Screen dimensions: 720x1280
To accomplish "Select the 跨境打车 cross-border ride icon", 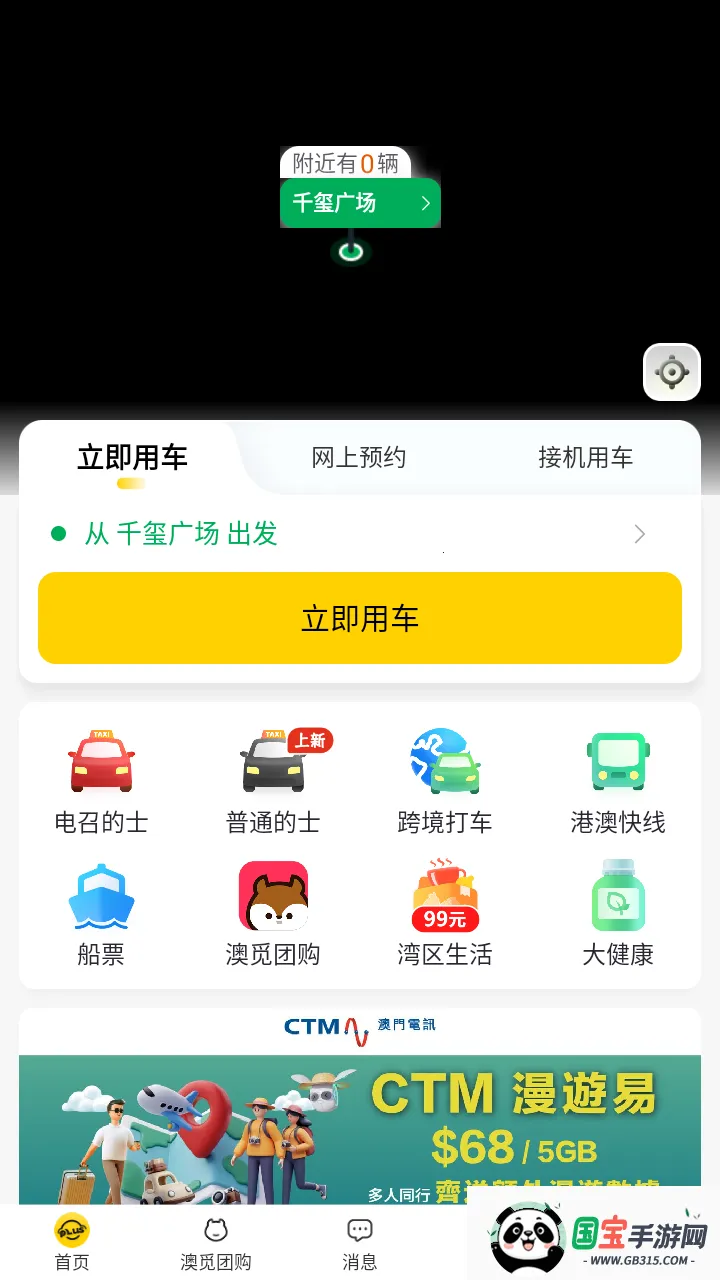I will click(445, 780).
